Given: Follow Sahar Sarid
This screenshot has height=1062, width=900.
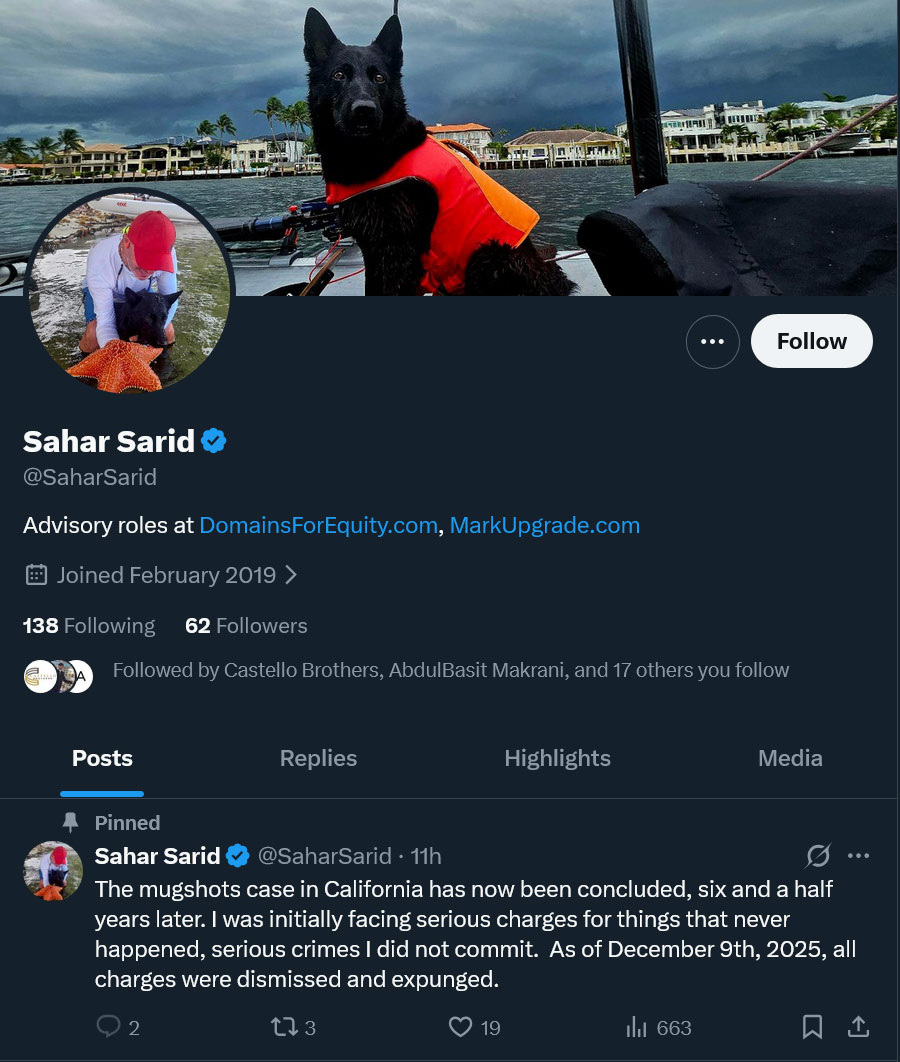Looking at the screenshot, I should (811, 341).
